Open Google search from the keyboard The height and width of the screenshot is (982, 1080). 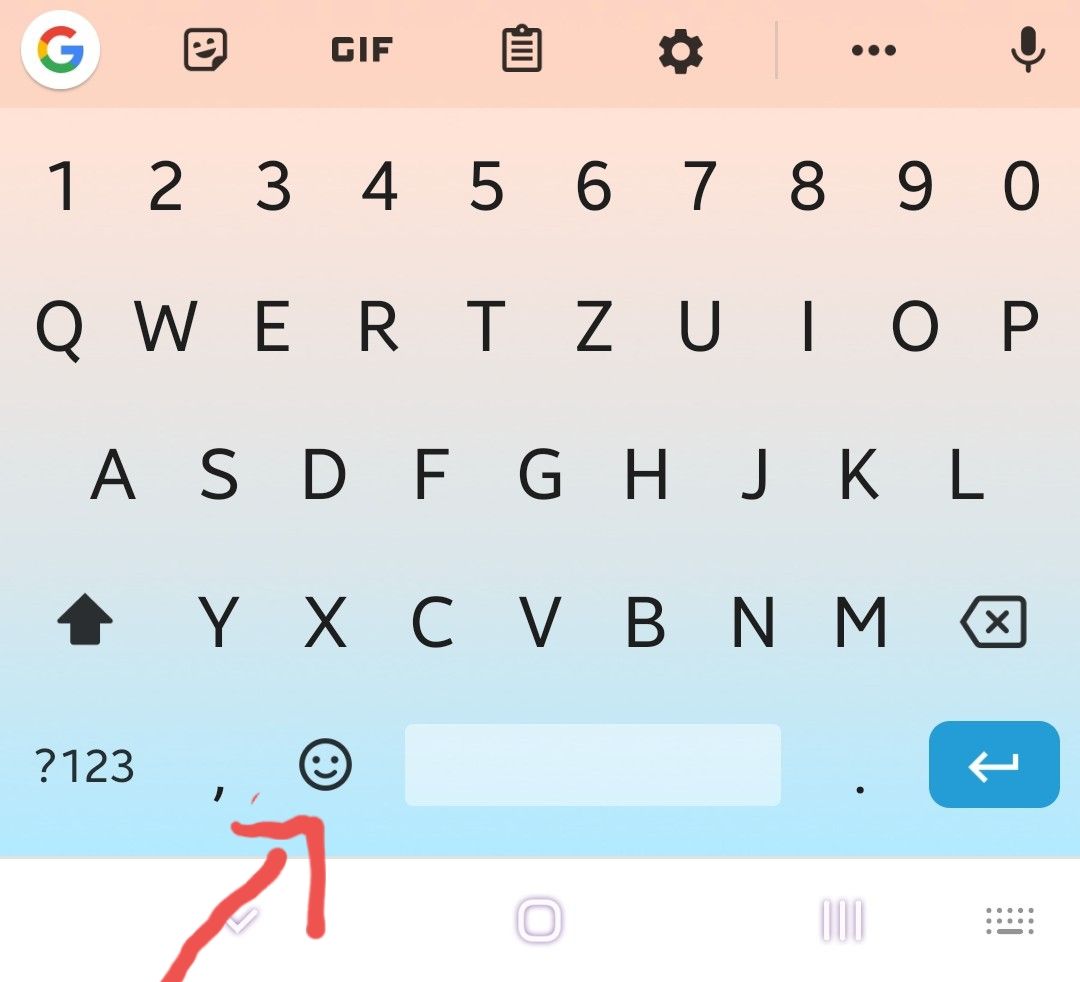tap(61, 50)
